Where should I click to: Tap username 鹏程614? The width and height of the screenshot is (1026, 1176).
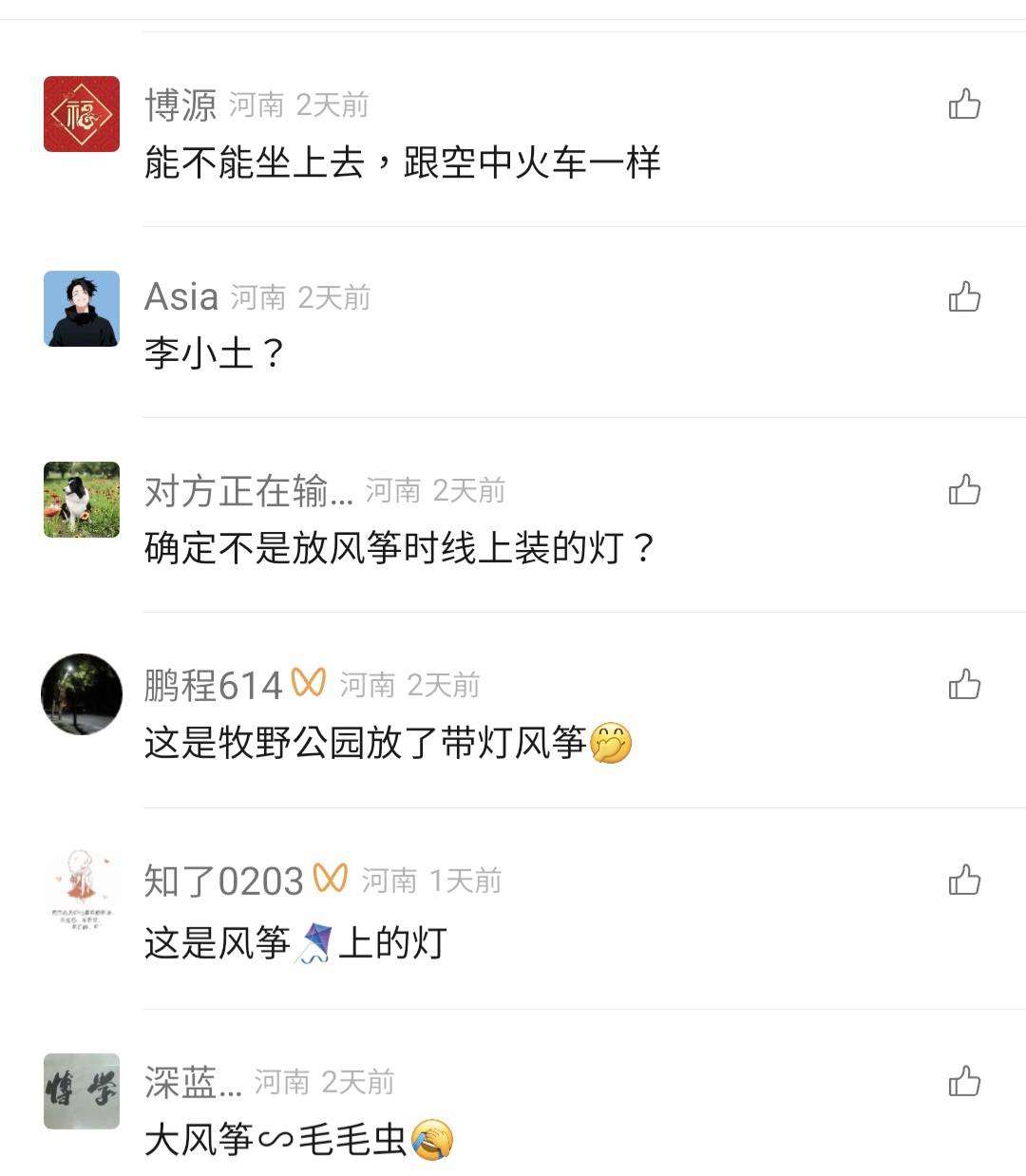coord(214,685)
